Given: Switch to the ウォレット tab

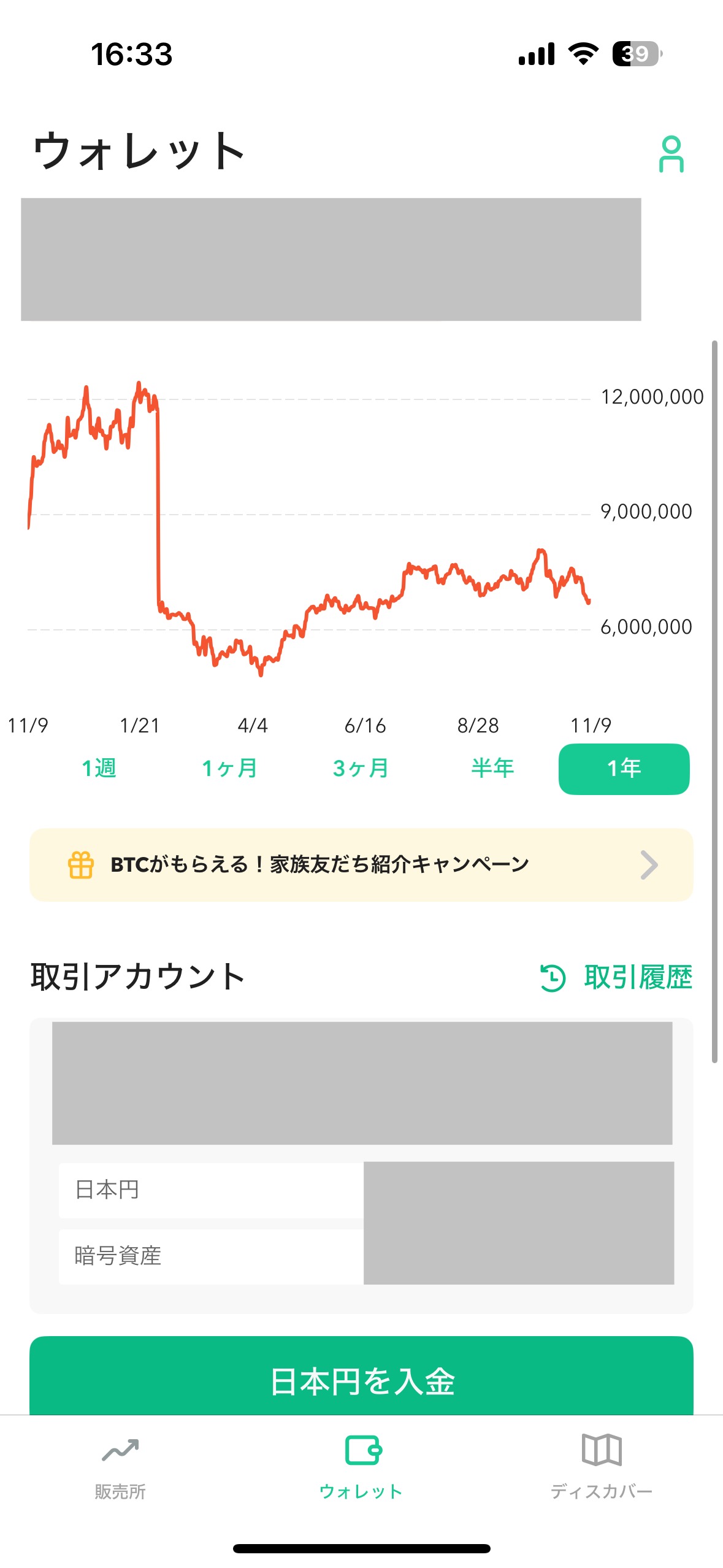Looking at the screenshot, I should click(361, 1467).
